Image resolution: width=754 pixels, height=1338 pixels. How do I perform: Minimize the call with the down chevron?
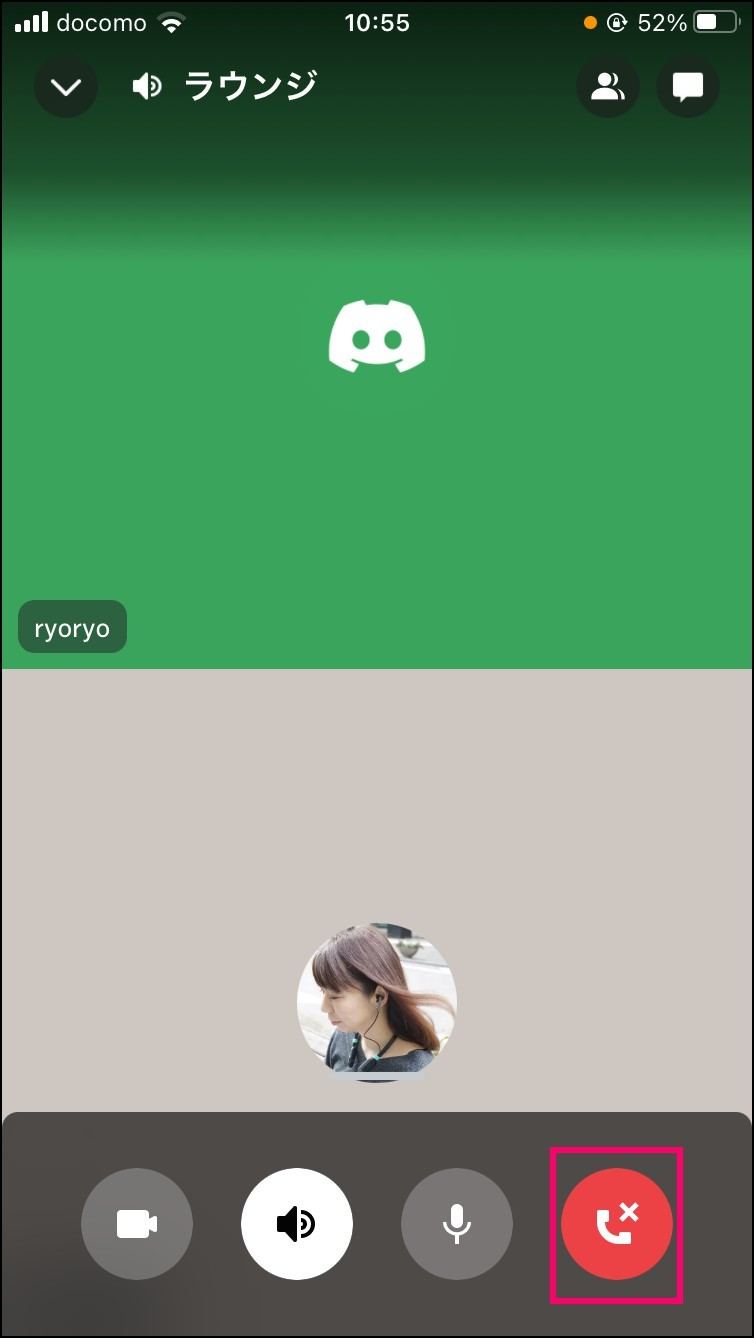[x=66, y=88]
